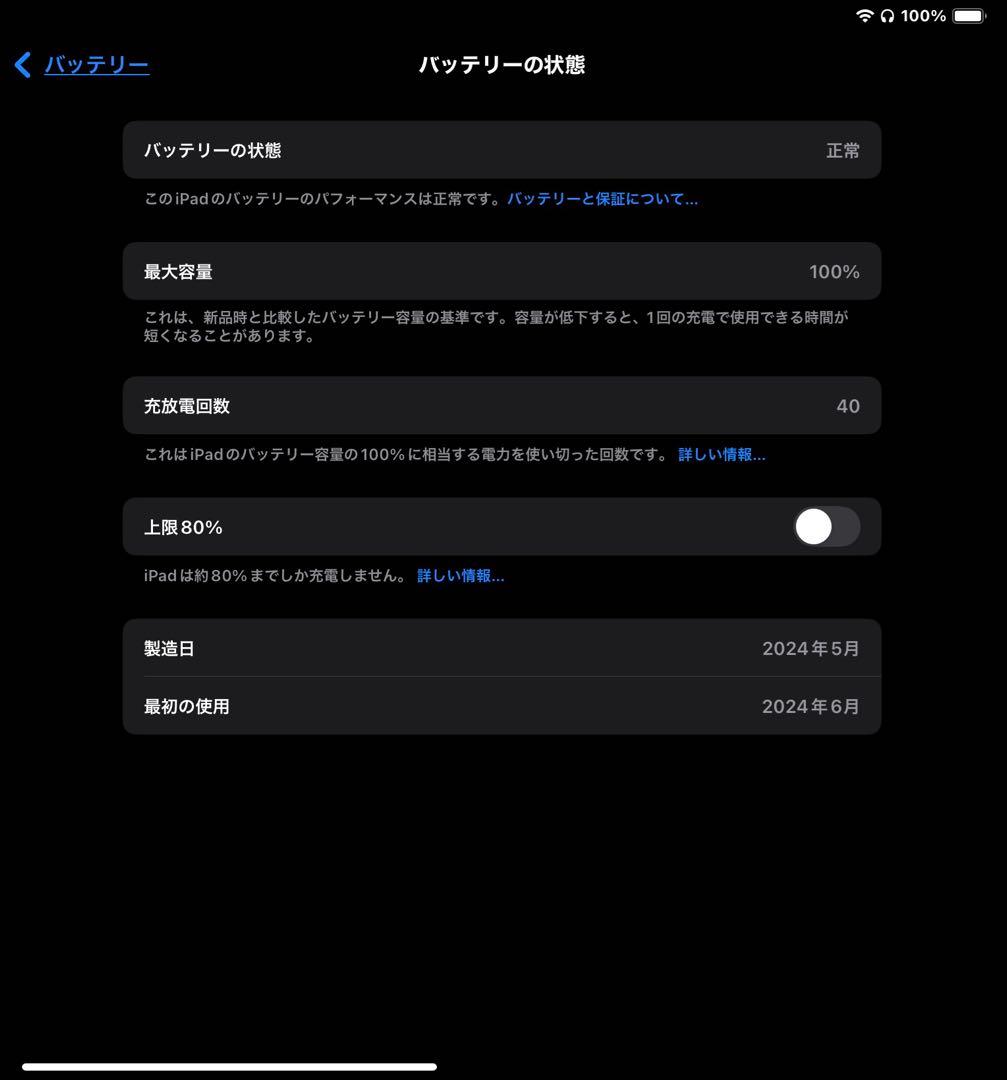Select the バッテリーの状態 row showing 正常
1007x1080 pixels.
(x=502, y=149)
